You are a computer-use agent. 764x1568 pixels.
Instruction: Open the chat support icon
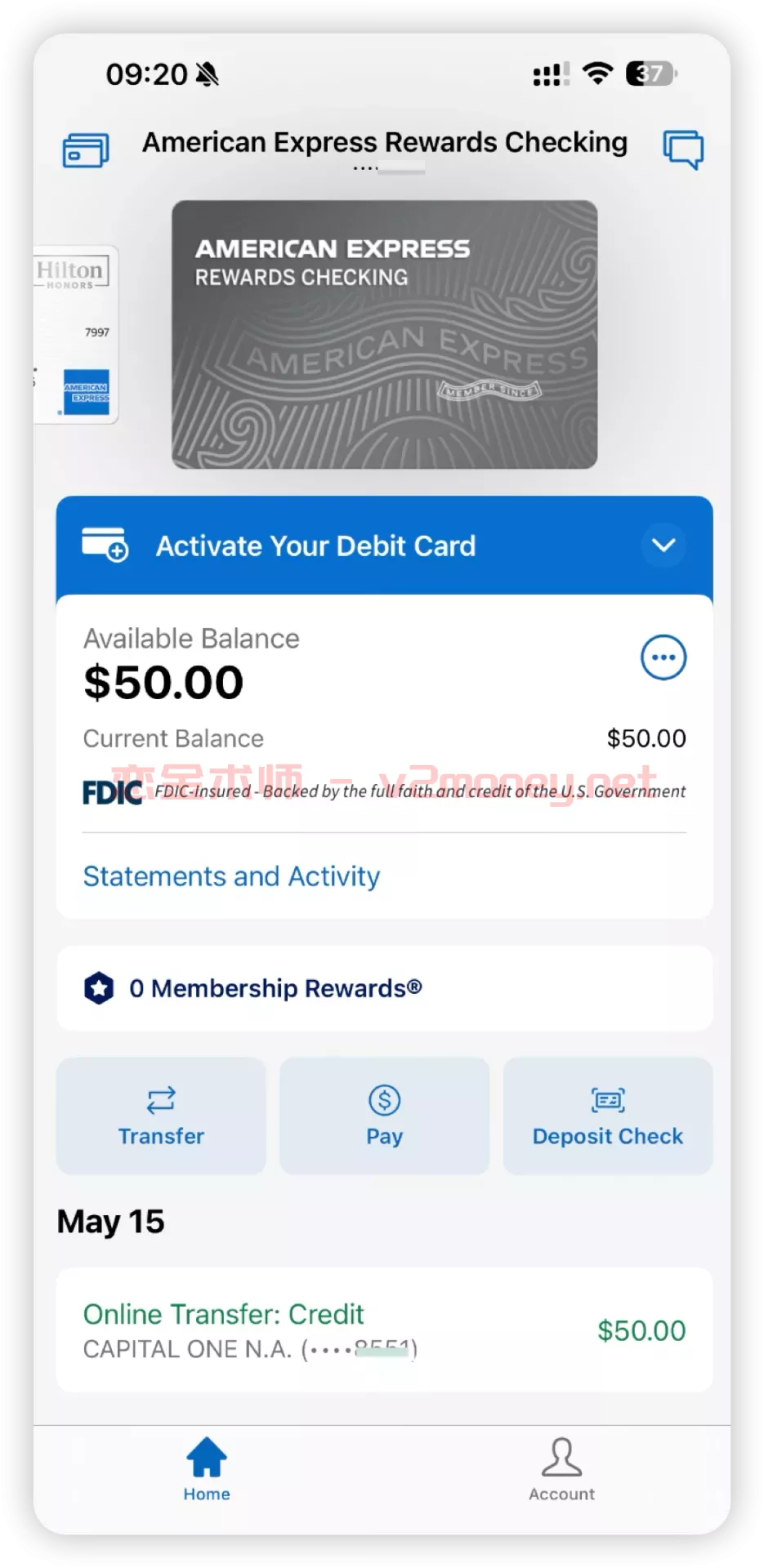click(682, 149)
